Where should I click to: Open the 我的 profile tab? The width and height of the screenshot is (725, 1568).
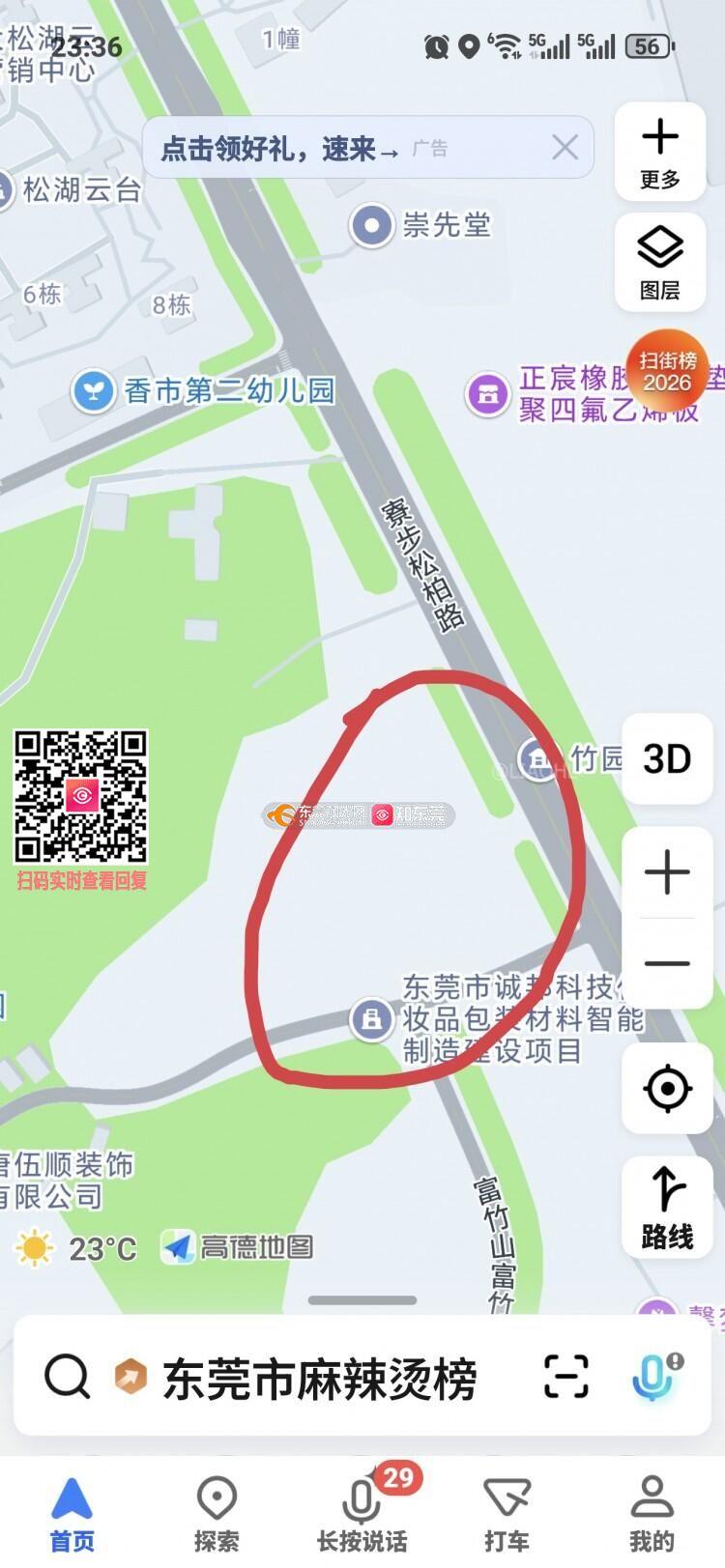pyautogui.click(x=652, y=1513)
